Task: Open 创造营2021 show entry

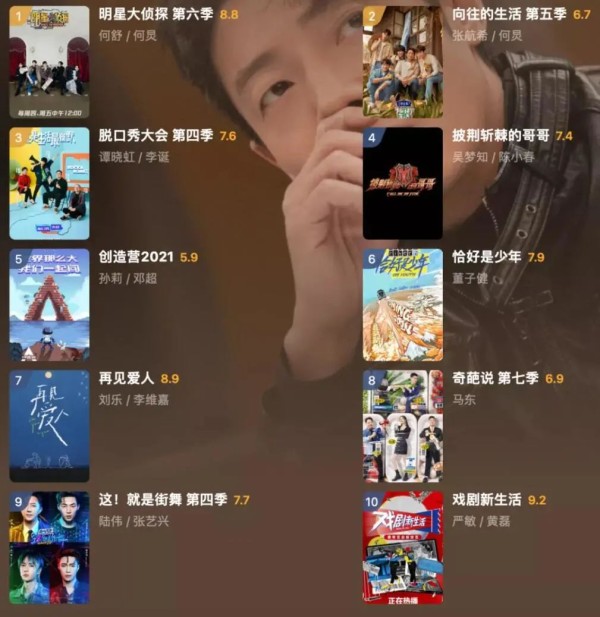Action: pyautogui.click(x=49, y=304)
